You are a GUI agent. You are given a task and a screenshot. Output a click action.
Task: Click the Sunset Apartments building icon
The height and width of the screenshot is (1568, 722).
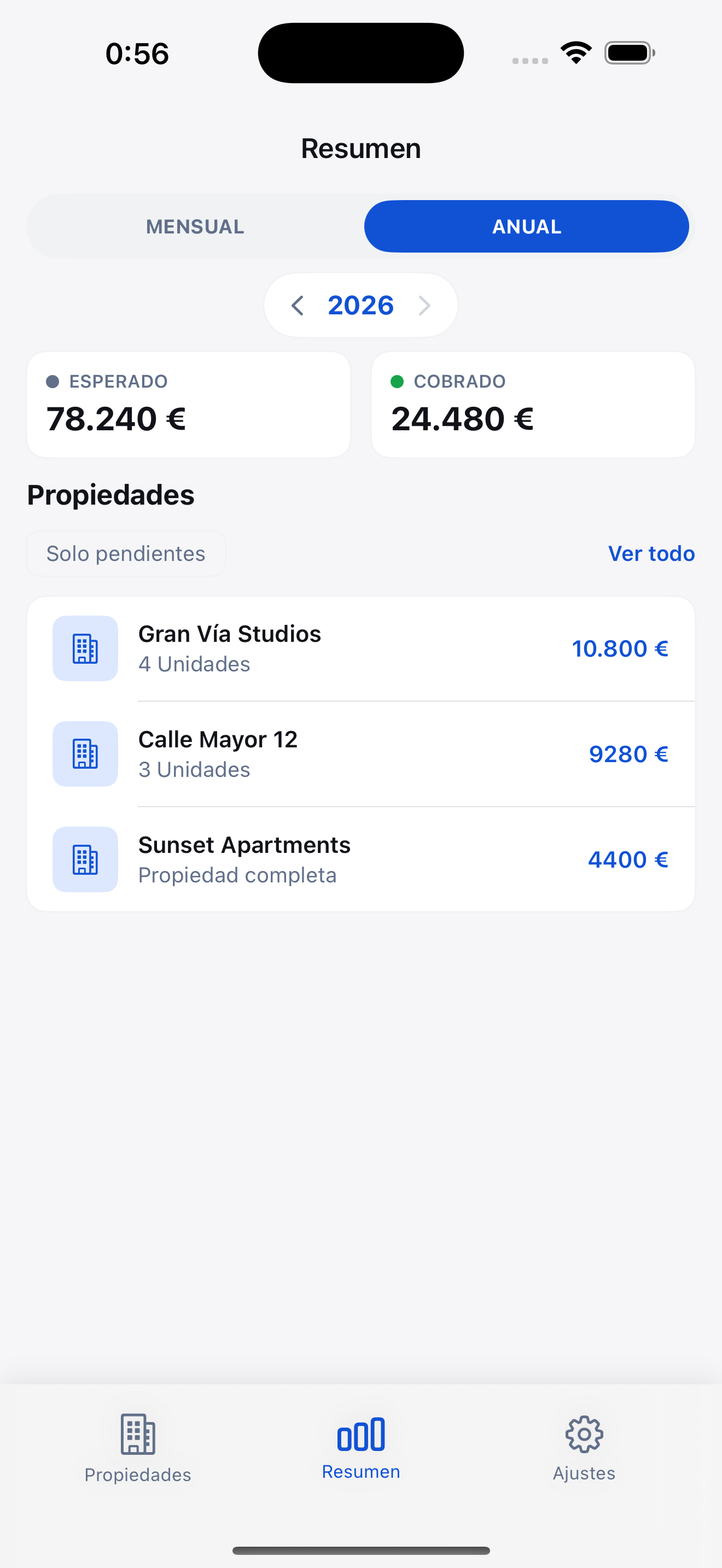click(85, 859)
